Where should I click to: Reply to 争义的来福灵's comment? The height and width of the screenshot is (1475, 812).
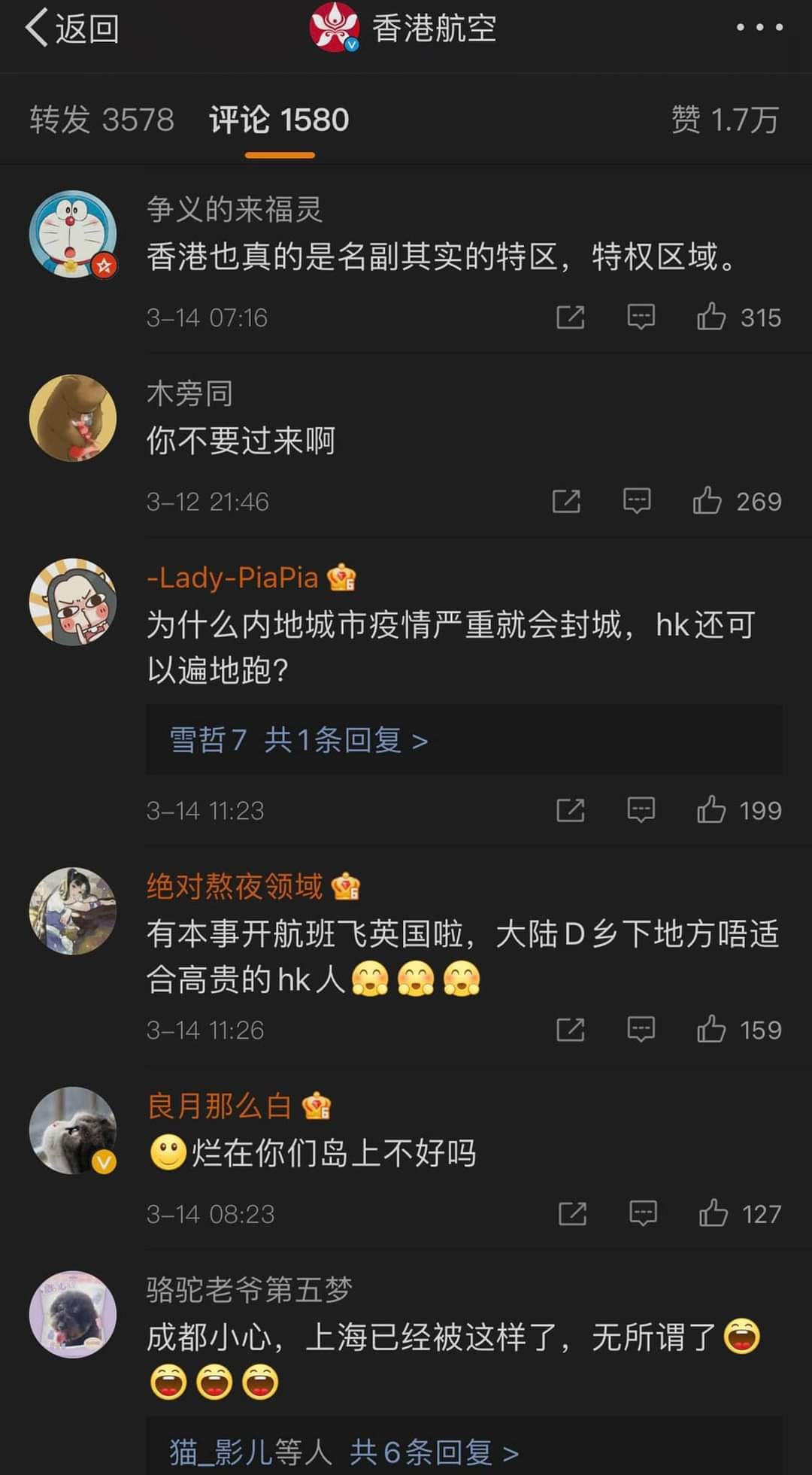tap(641, 317)
